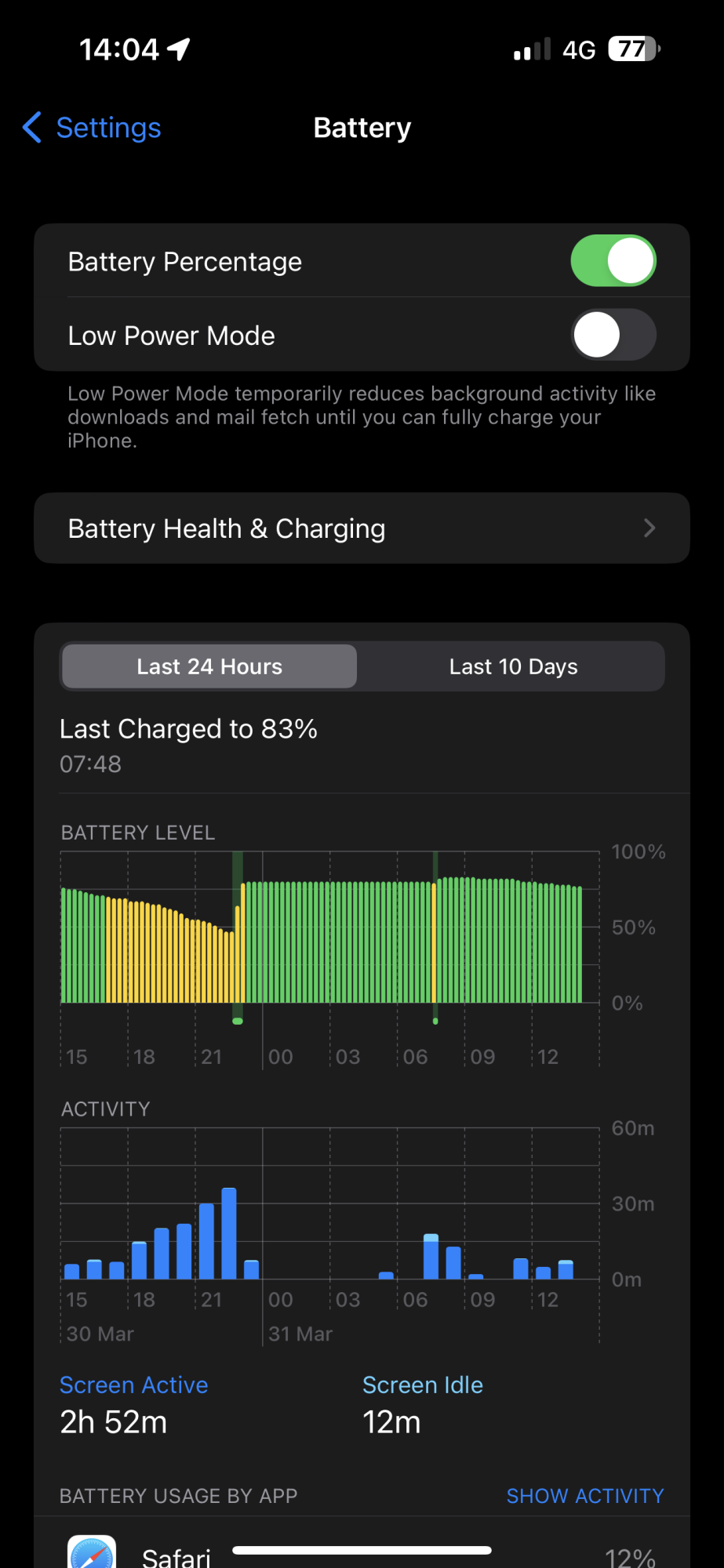Enable Low Power Mode

point(613,335)
